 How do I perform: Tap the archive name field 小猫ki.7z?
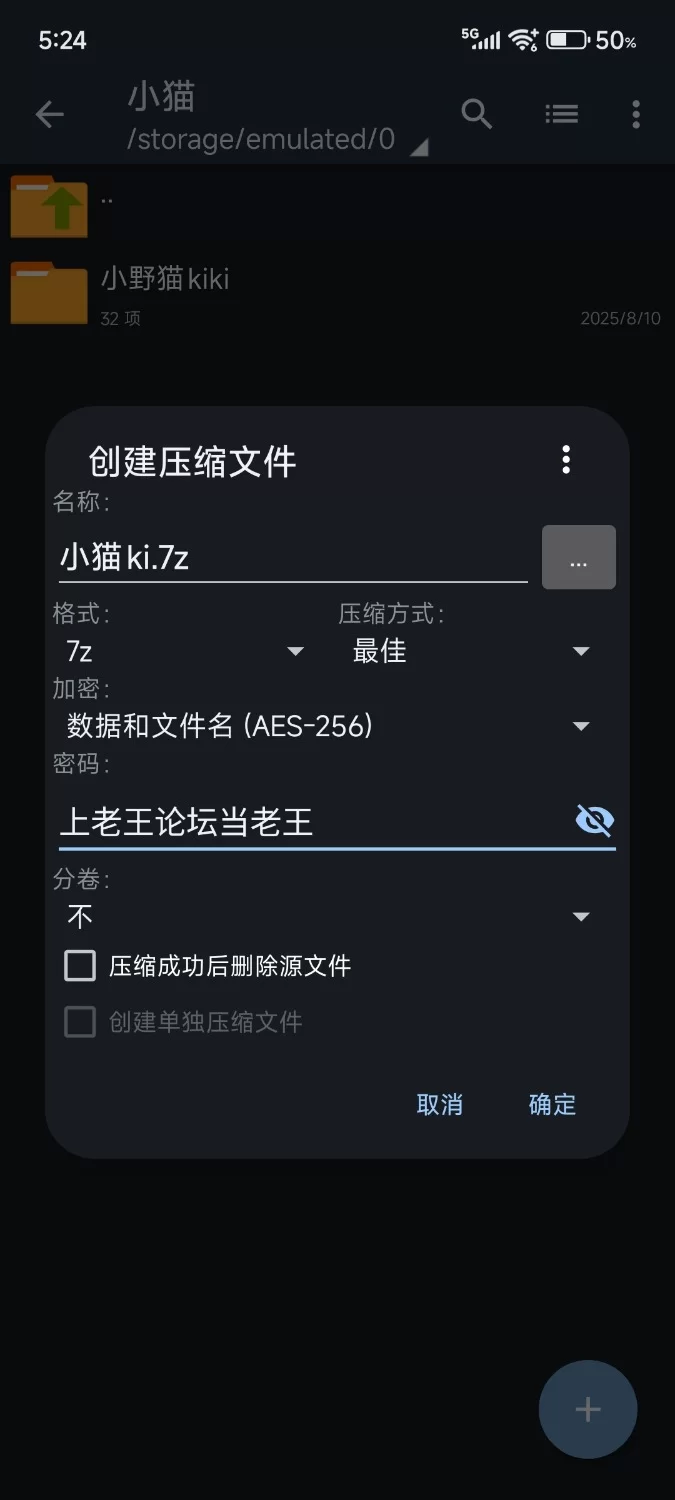pos(290,557)
